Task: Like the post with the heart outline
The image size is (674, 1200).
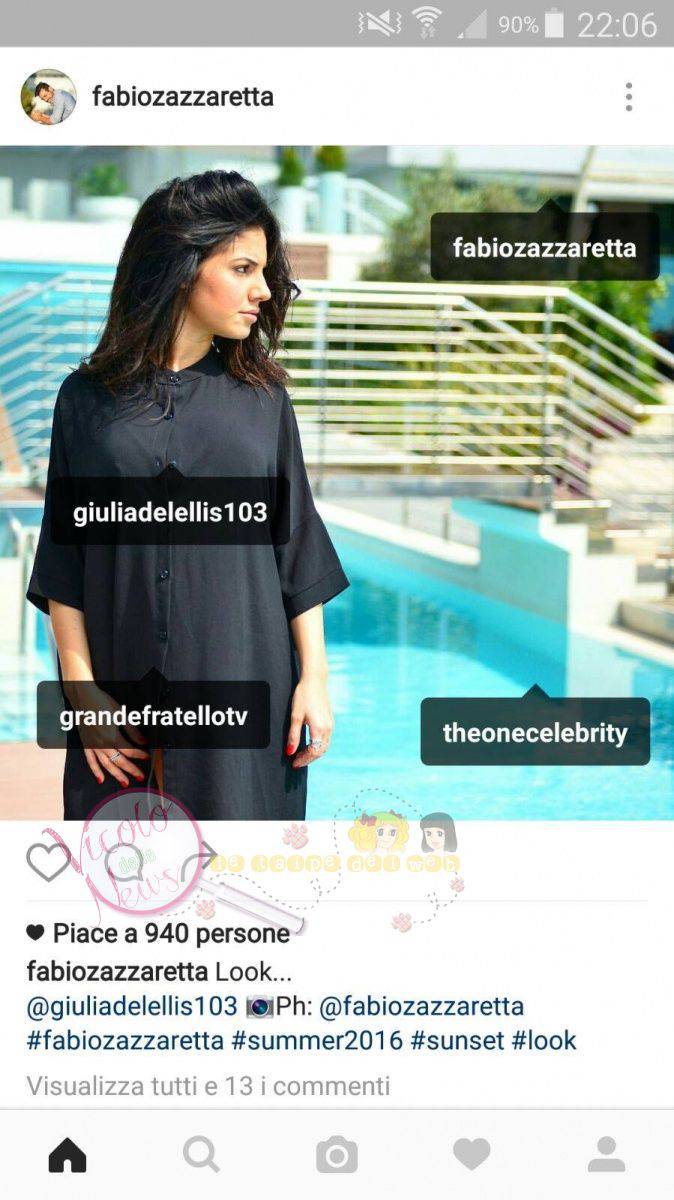Action: [48, 861]
